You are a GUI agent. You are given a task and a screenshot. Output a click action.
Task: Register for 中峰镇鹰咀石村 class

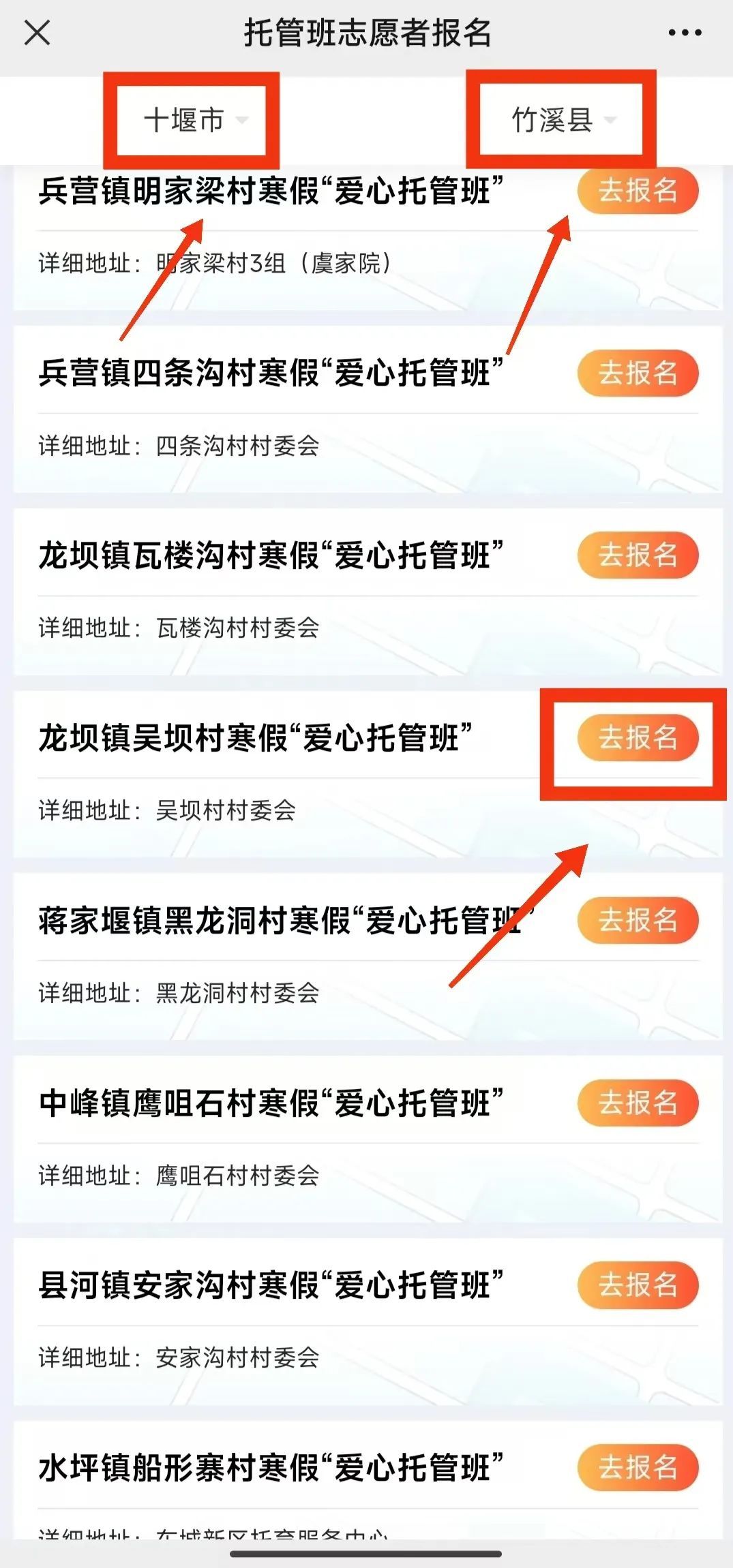coord(638,1103)
